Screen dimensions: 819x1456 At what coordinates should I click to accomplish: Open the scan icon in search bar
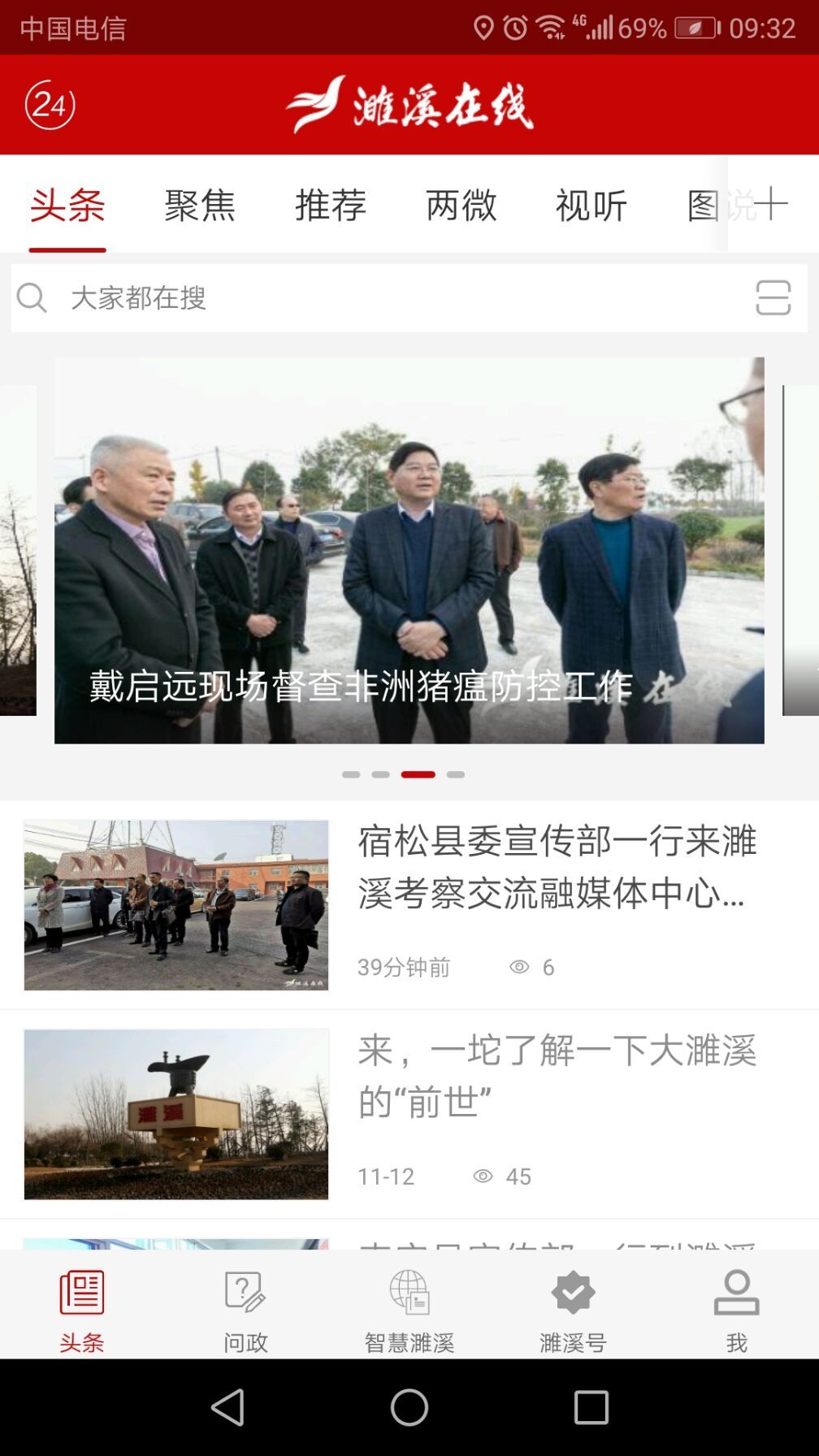(x=773, y=298)
